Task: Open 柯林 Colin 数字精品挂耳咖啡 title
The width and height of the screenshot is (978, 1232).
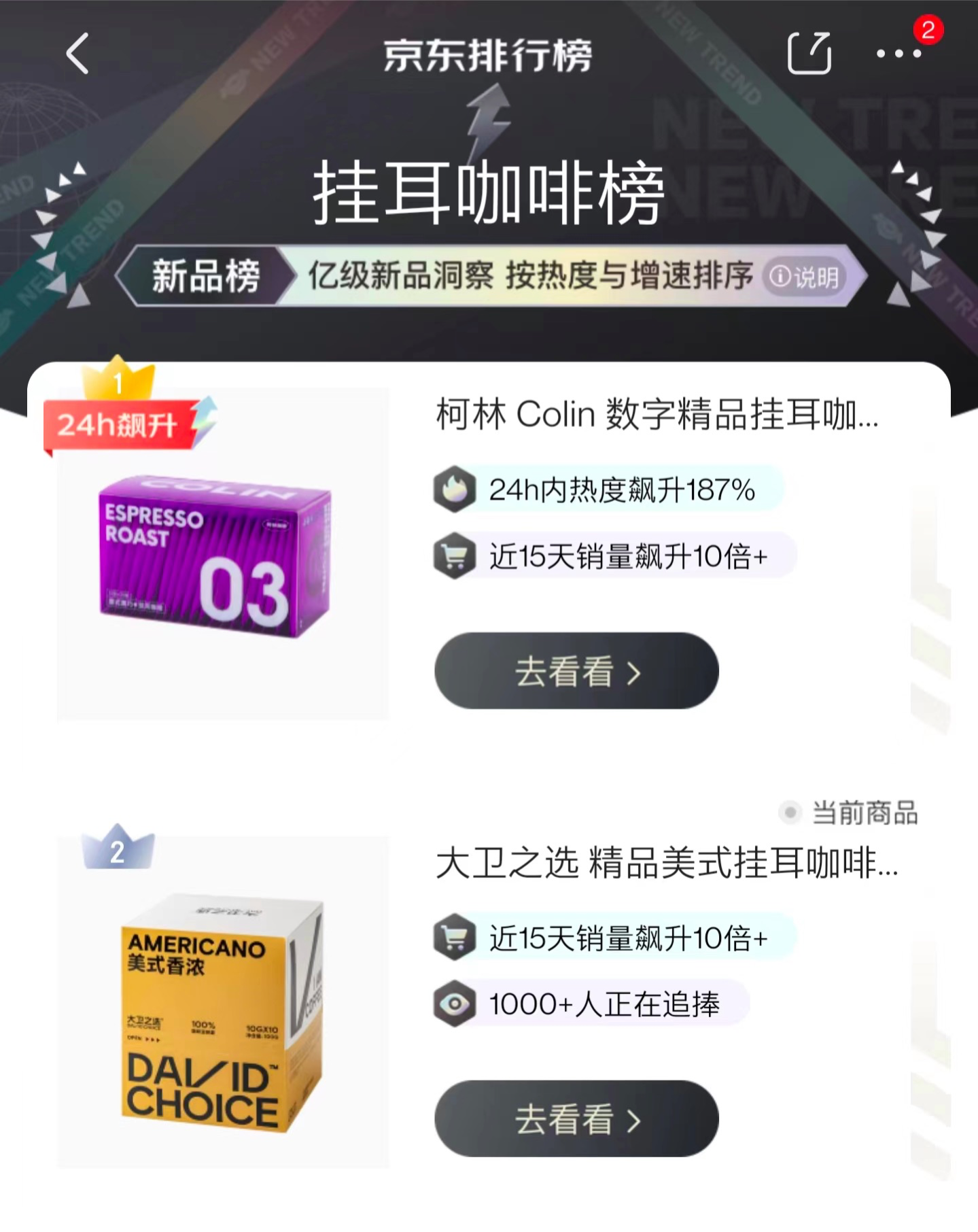Action: click(x=657, y=414)
